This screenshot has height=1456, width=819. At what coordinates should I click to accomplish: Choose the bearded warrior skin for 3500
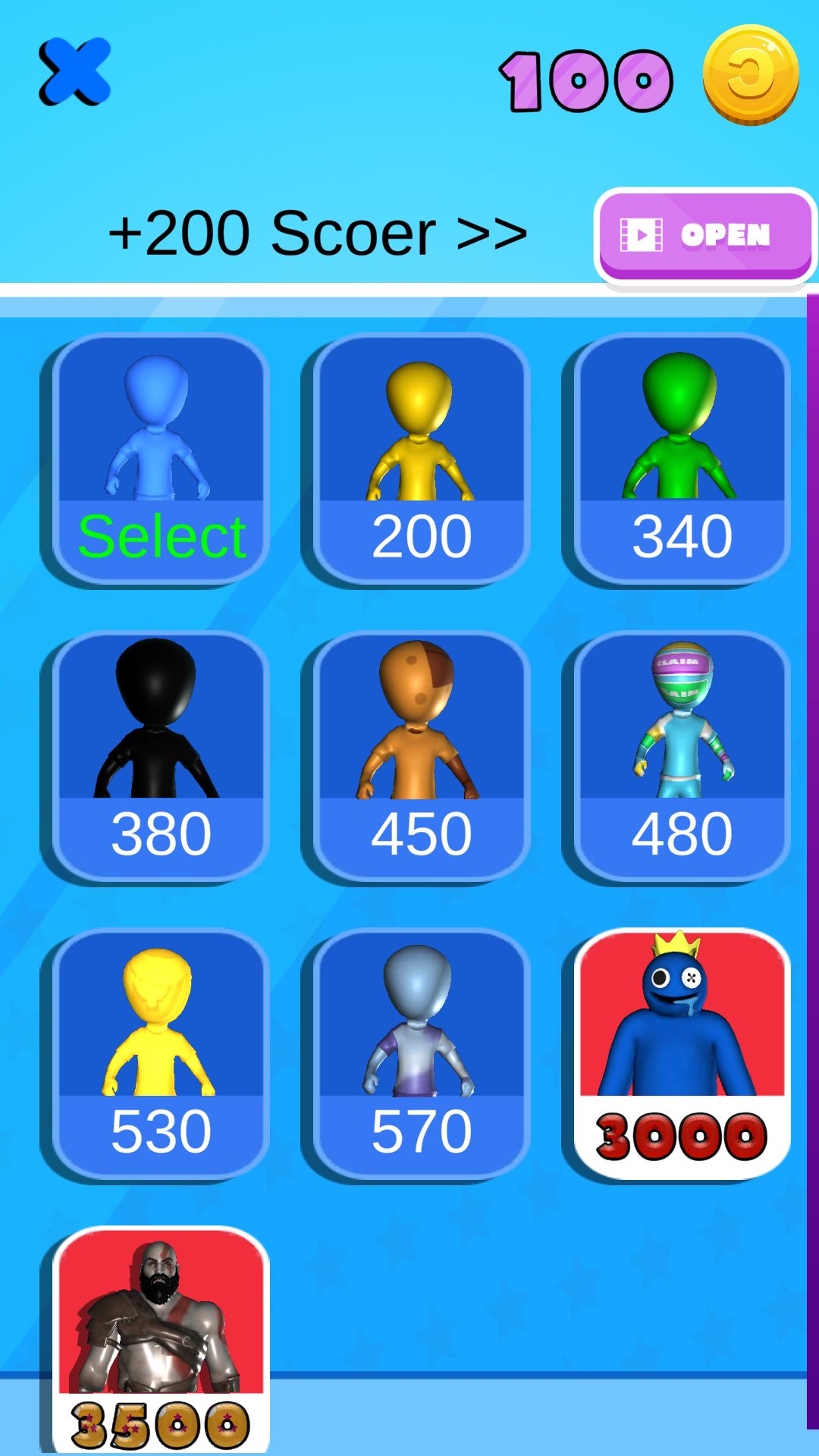(161, 1341)
